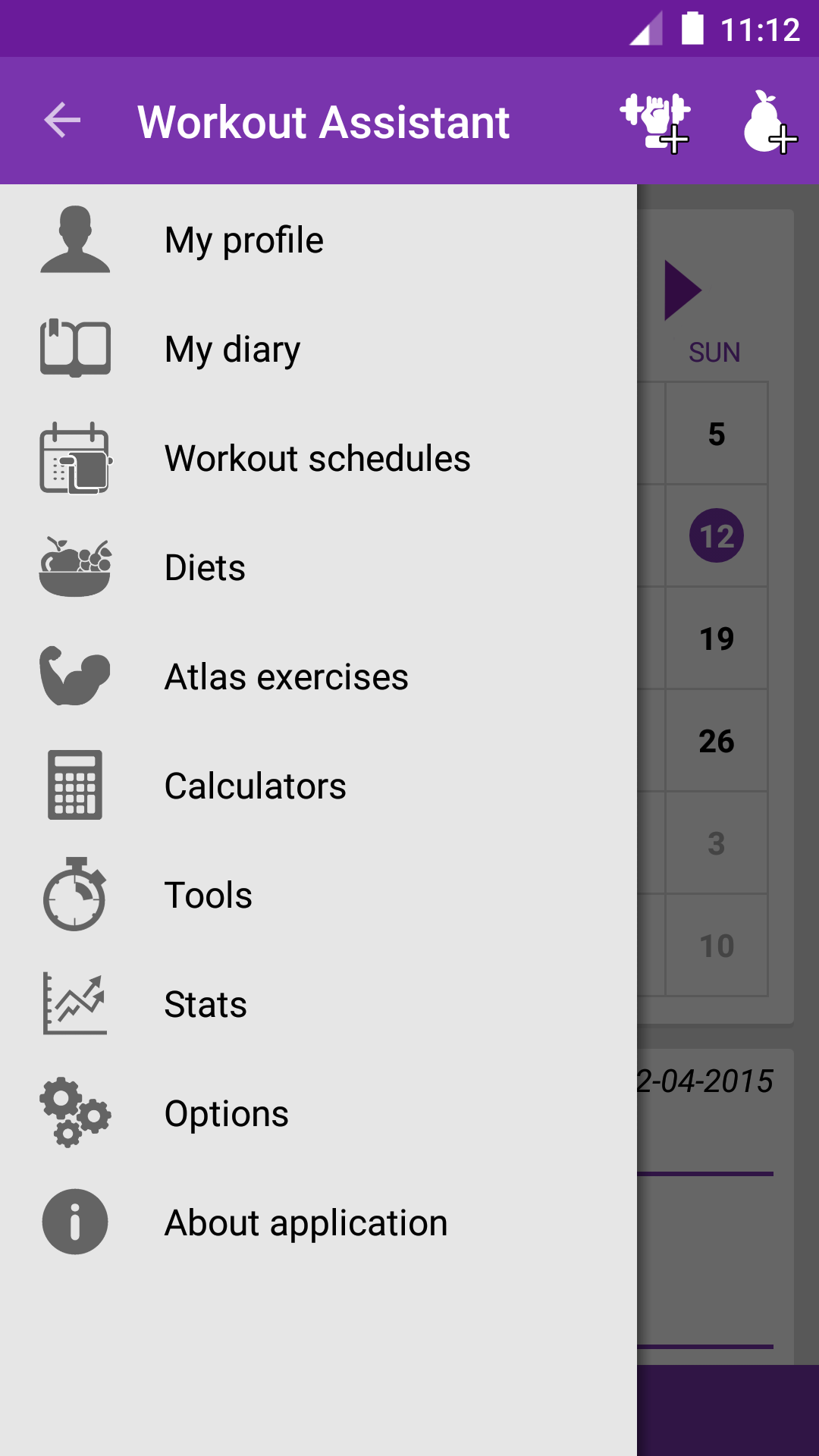The width and height of the screenshot is (819, 1456).
Task: Open Diets via the fruit bowl icon
Action: (74, 566)
